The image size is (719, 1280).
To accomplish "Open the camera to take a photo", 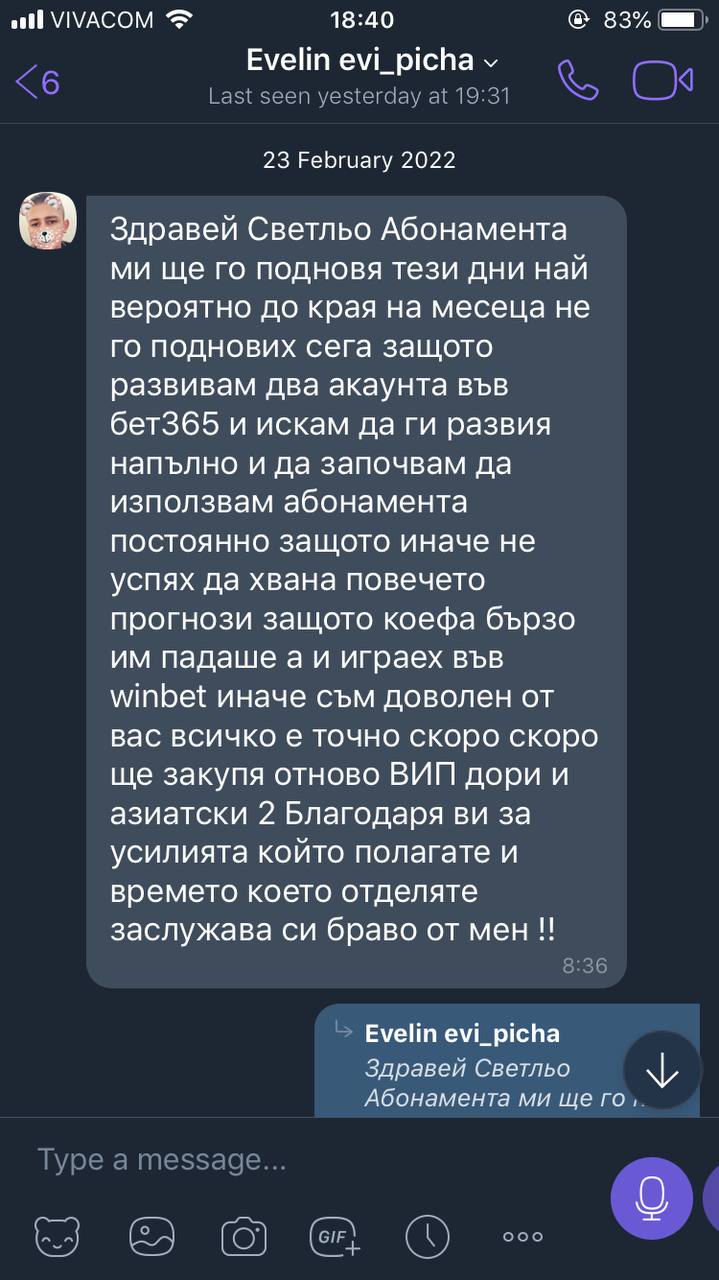I will tap(243, 1237).
